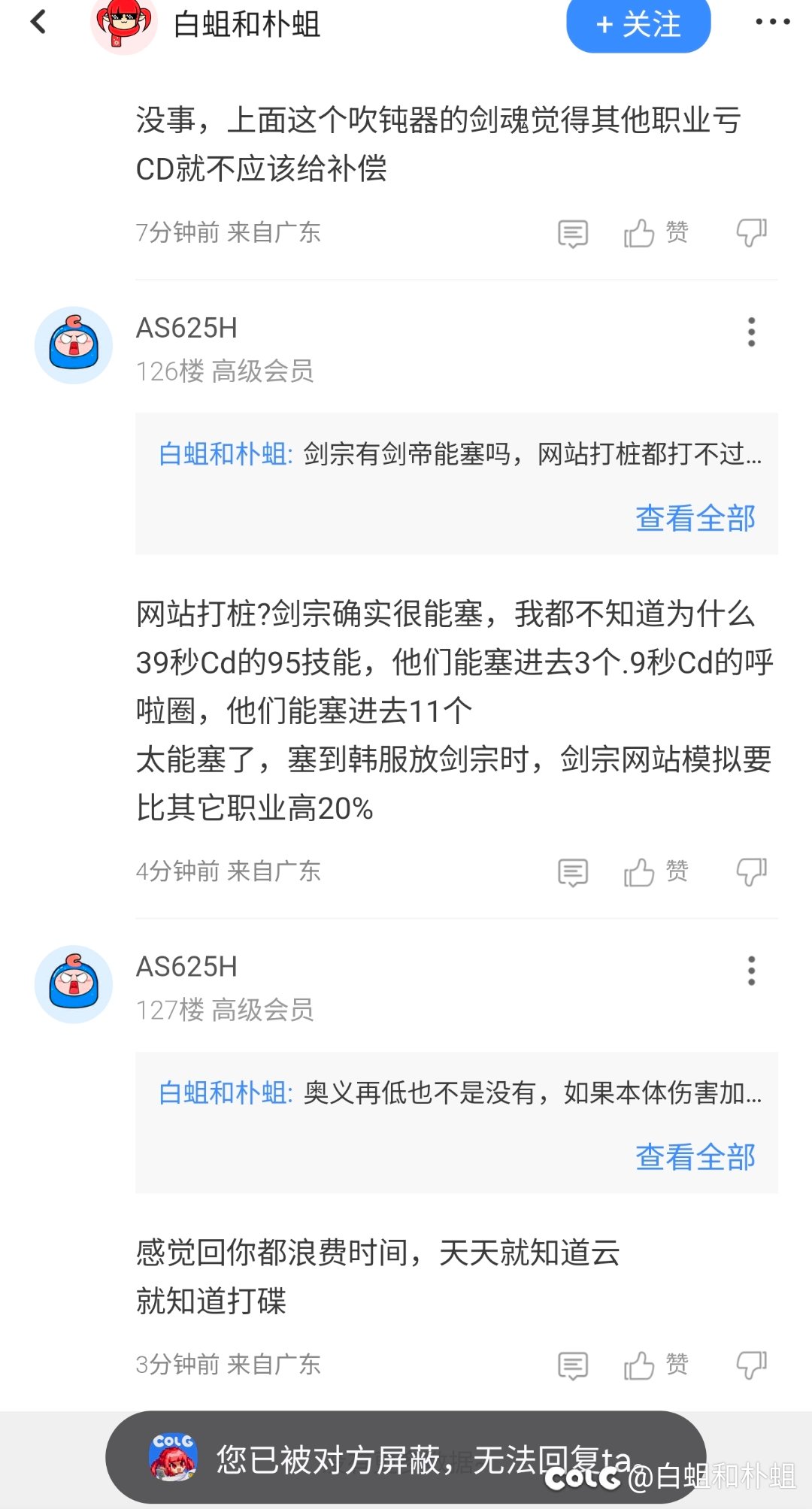812x1509 pixels.
Task: Like the comment posted 3分钟前
Action: (x=640, y=1365)
